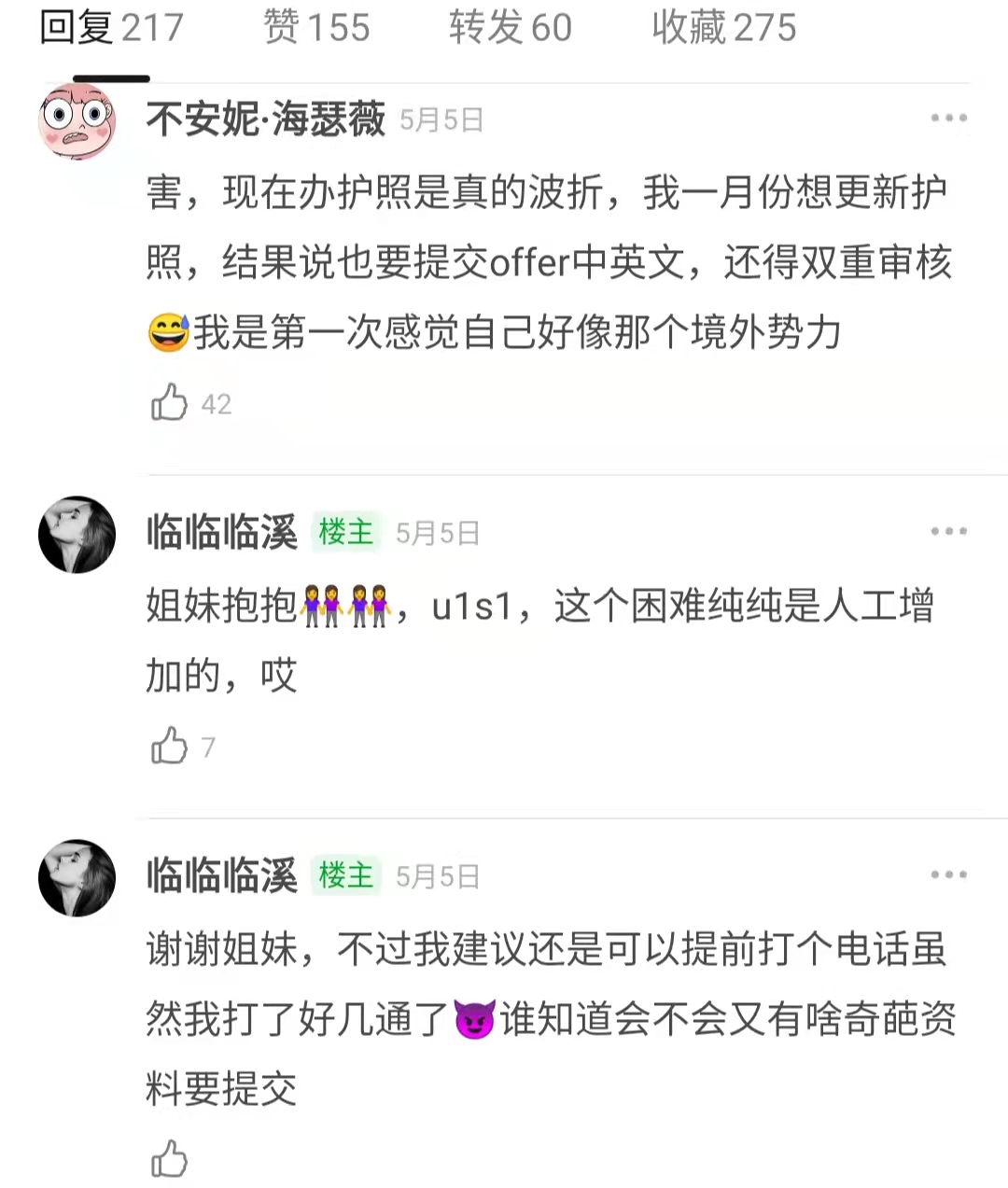Switch to the 回复 217 tab
Viewport: 1008px width, 1188px height.
[x=111, y=28]
